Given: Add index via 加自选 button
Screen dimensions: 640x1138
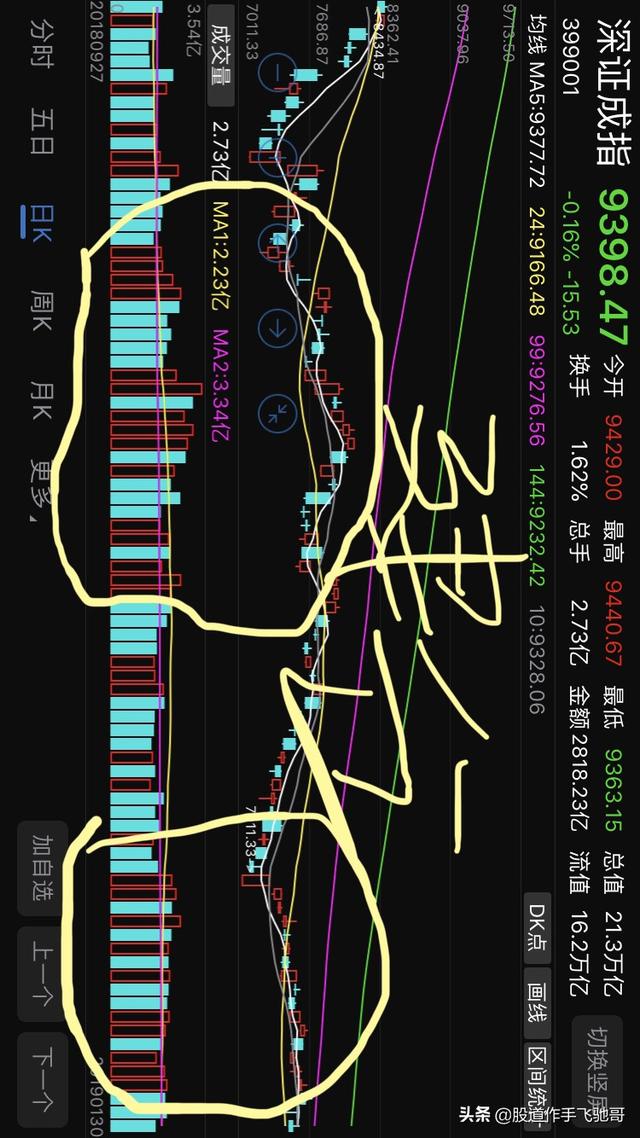Looking at the screenshot, I should (x=43, y=868).
